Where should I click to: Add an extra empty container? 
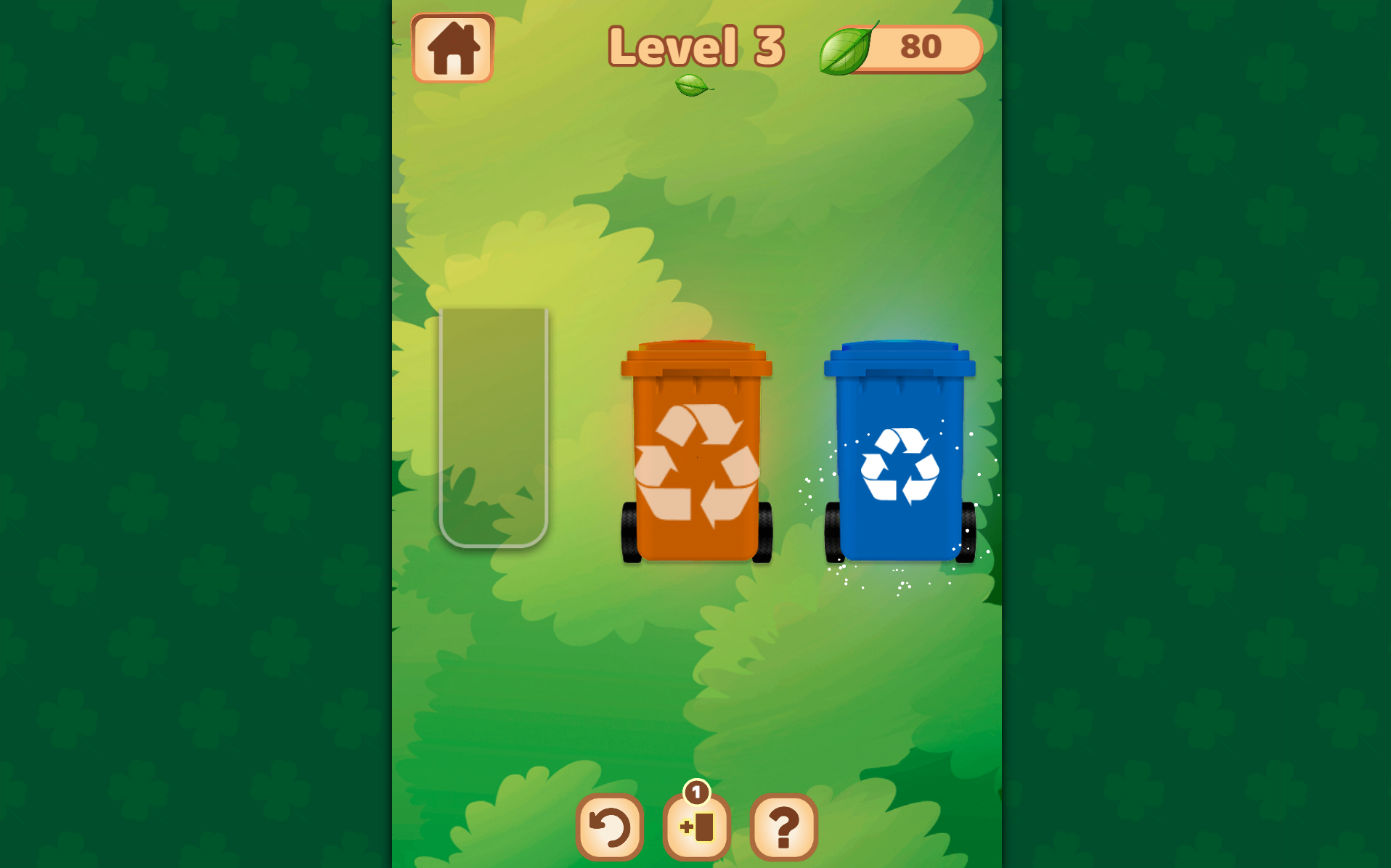696,827
